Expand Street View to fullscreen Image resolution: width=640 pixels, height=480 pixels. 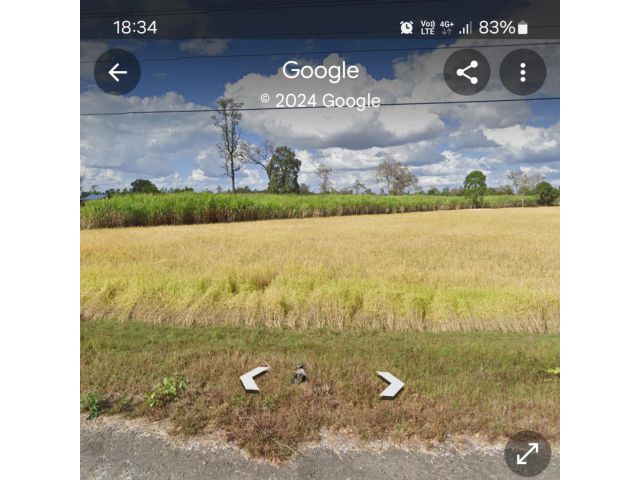click(x=527, y=453)
